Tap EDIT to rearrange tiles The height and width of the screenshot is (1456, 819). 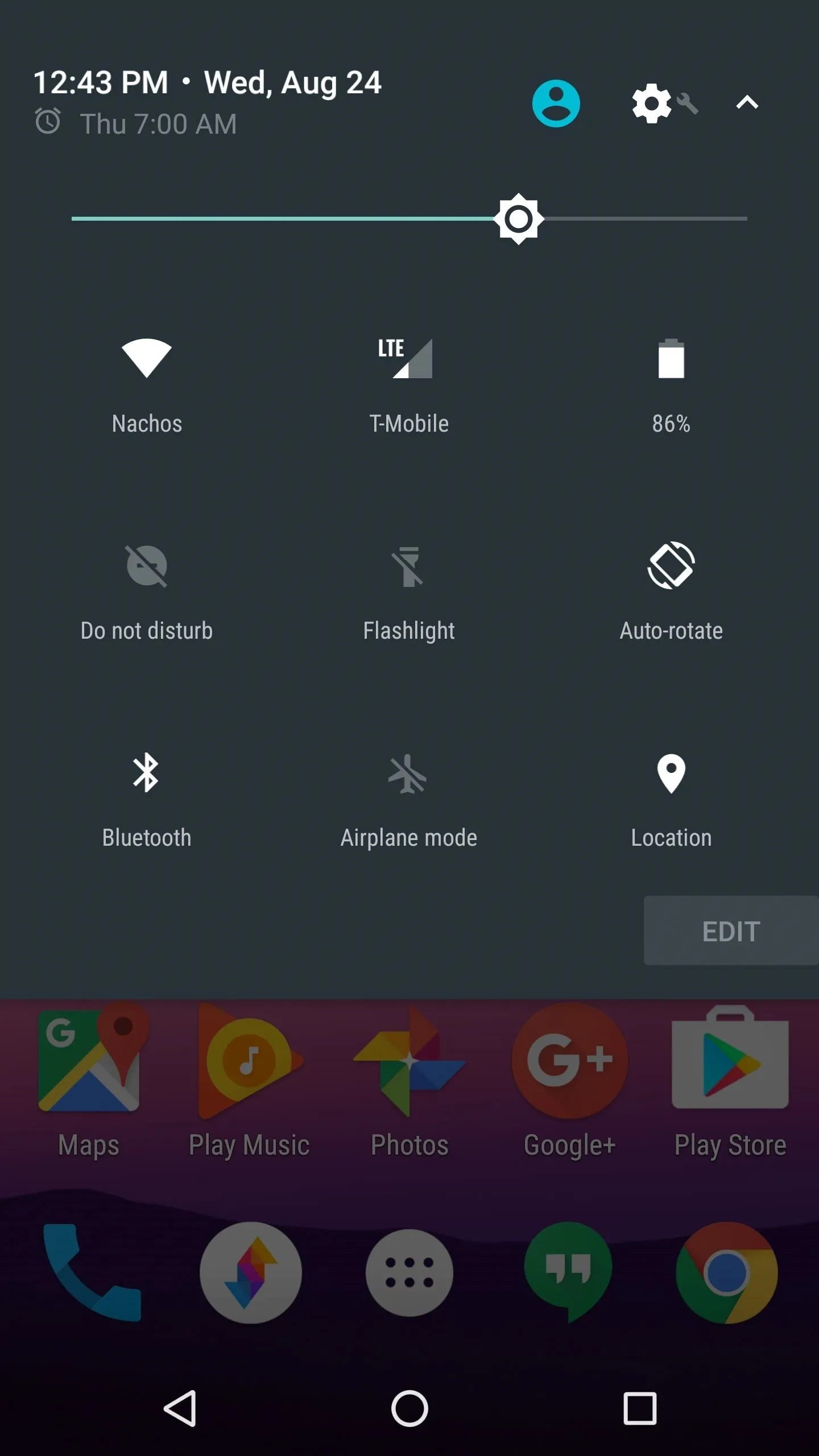pyautogui.click(x=731, y=931)
